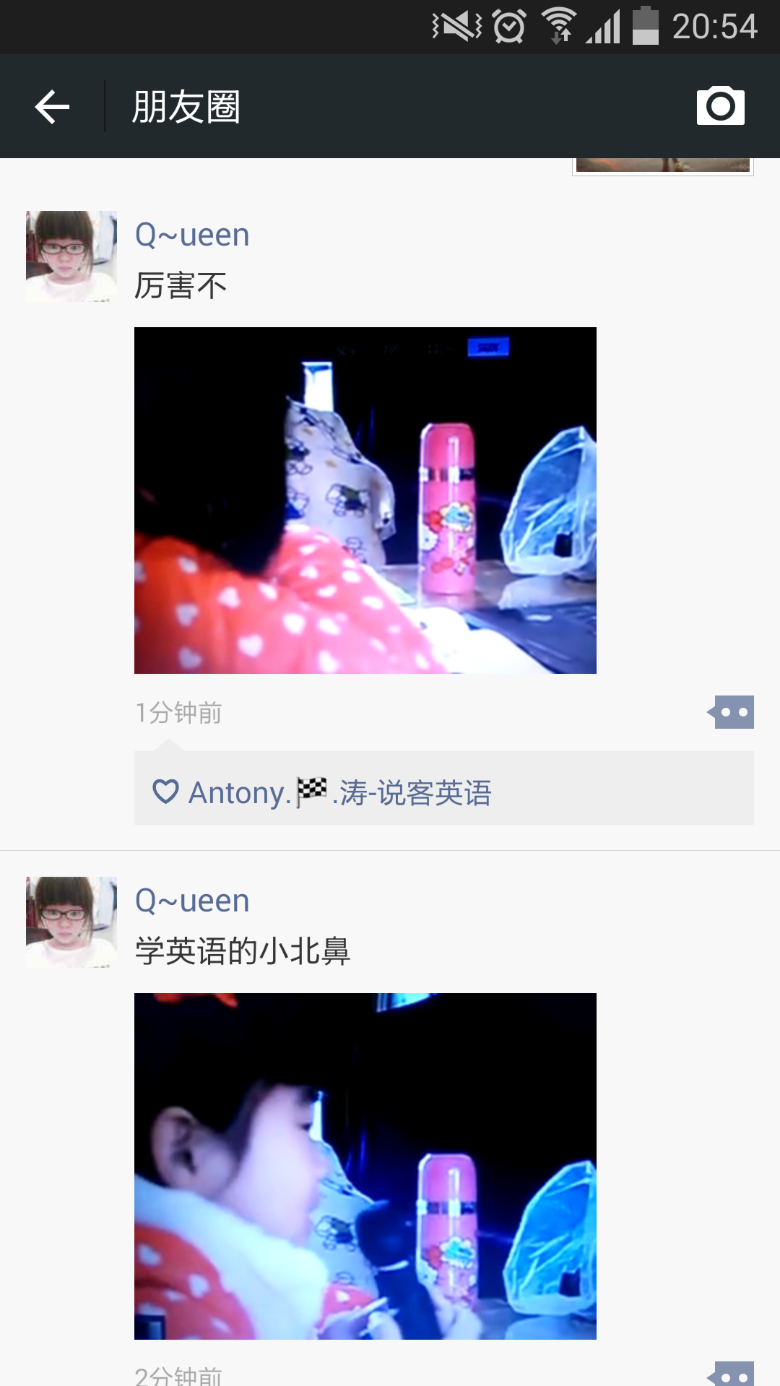Play the video in the 学英语的小北鼻 post

pyautogui.click(x=365, y=1166)
